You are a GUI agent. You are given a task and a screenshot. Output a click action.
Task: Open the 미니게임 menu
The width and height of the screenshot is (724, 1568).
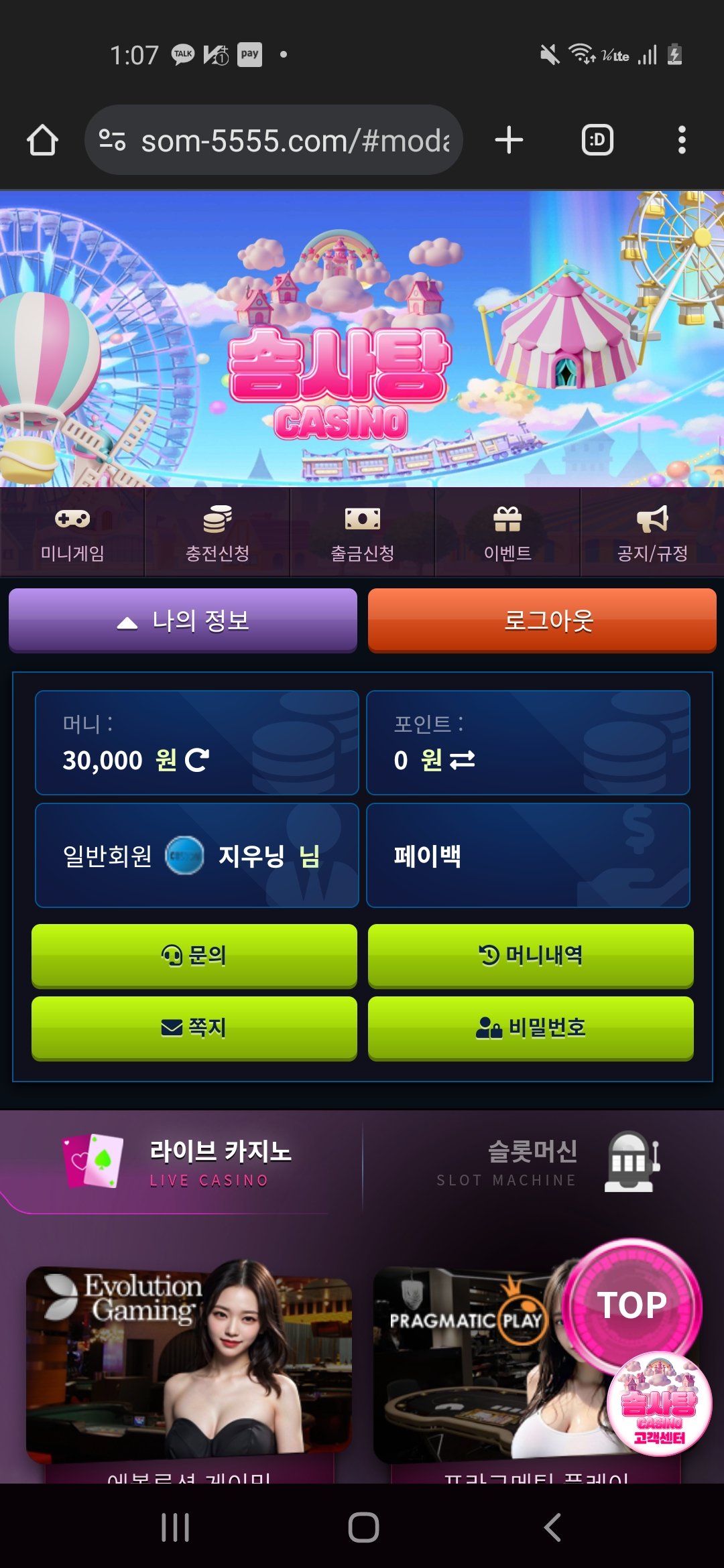pos(72,533)
